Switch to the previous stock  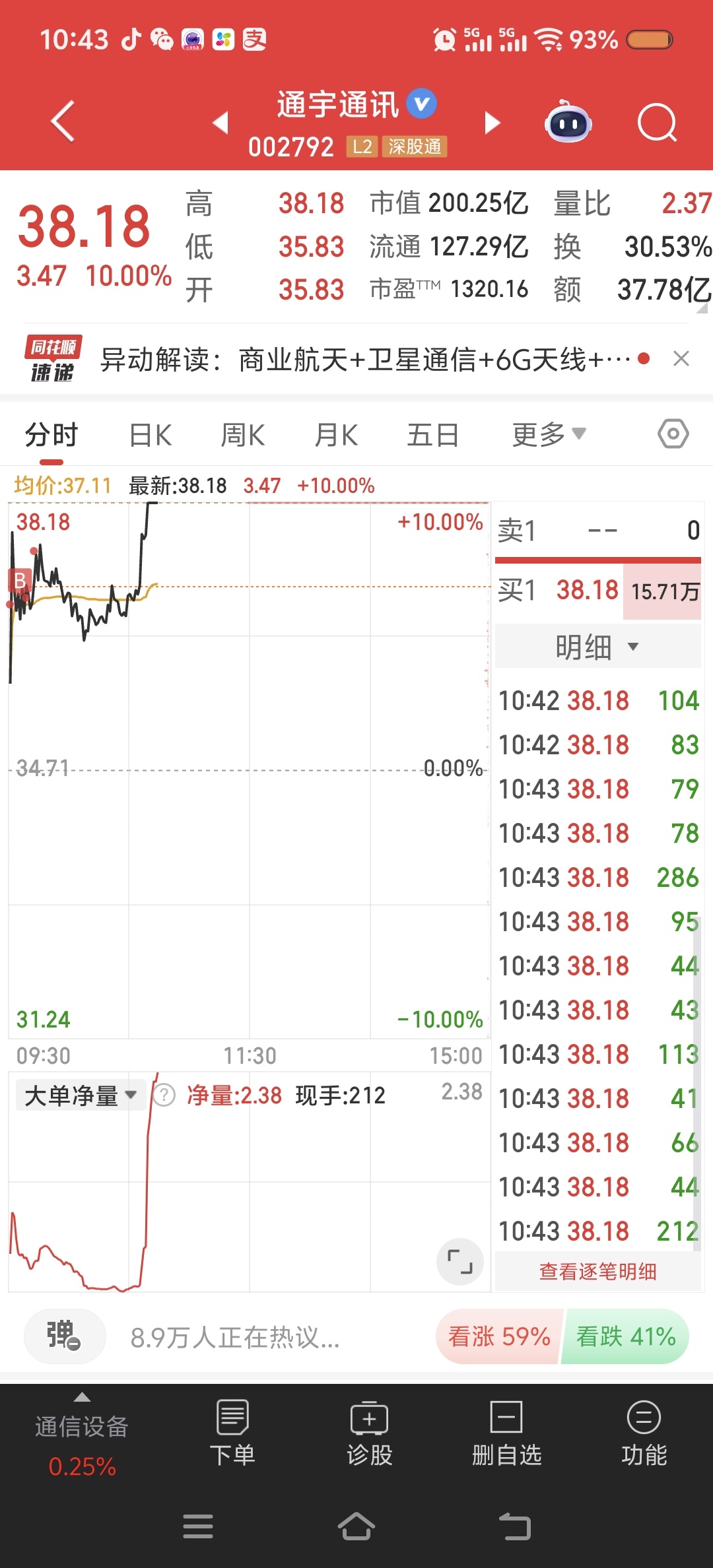tap(221, 122)
